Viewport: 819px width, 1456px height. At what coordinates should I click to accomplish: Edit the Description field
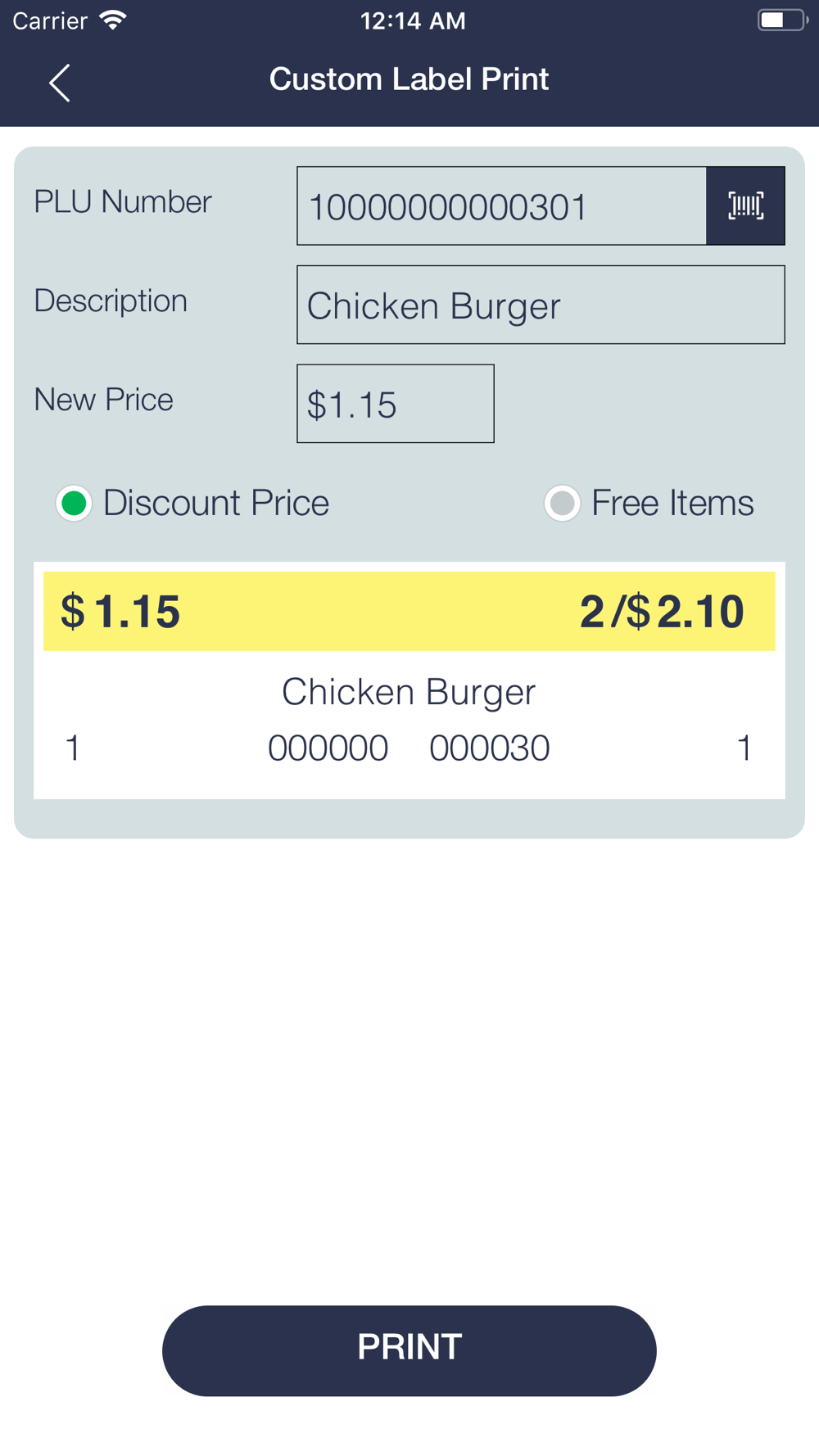tap(541, 305)
